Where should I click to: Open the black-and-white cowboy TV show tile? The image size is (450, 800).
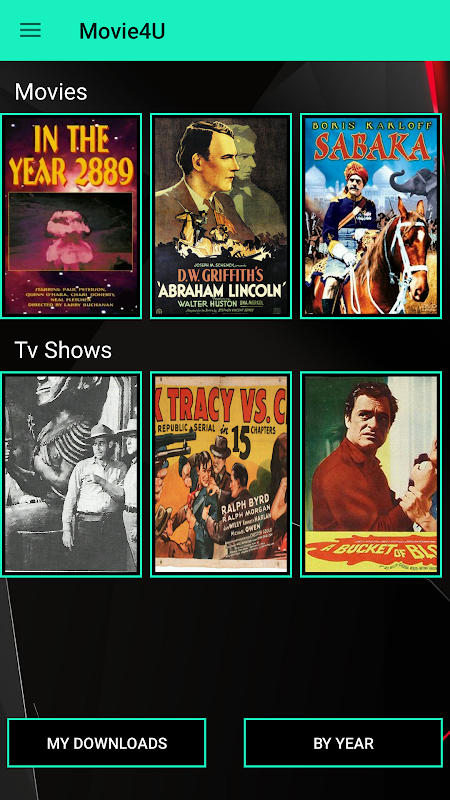pyautogui.click(x=71, y=474)
